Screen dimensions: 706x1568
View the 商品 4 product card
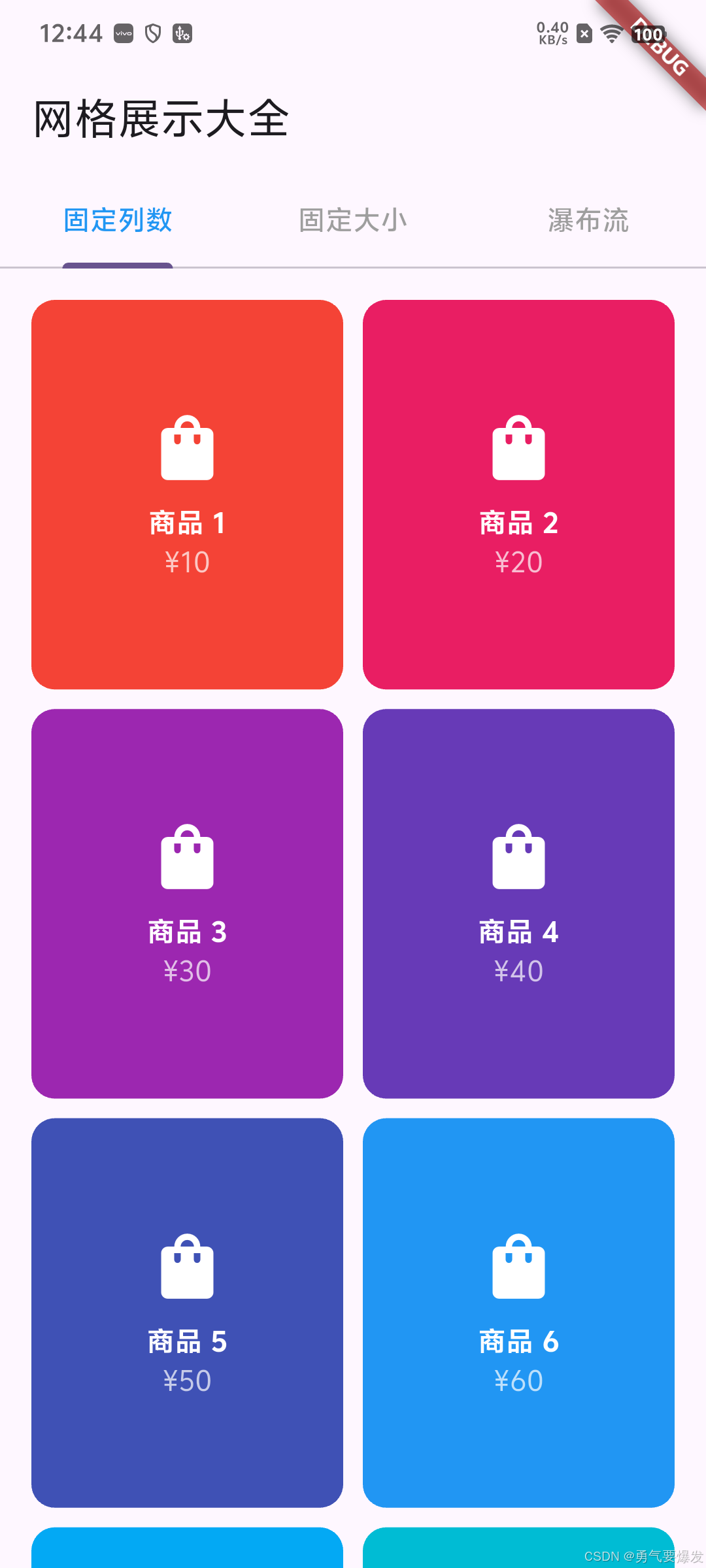pyautogui.click(x=518, y=904)
